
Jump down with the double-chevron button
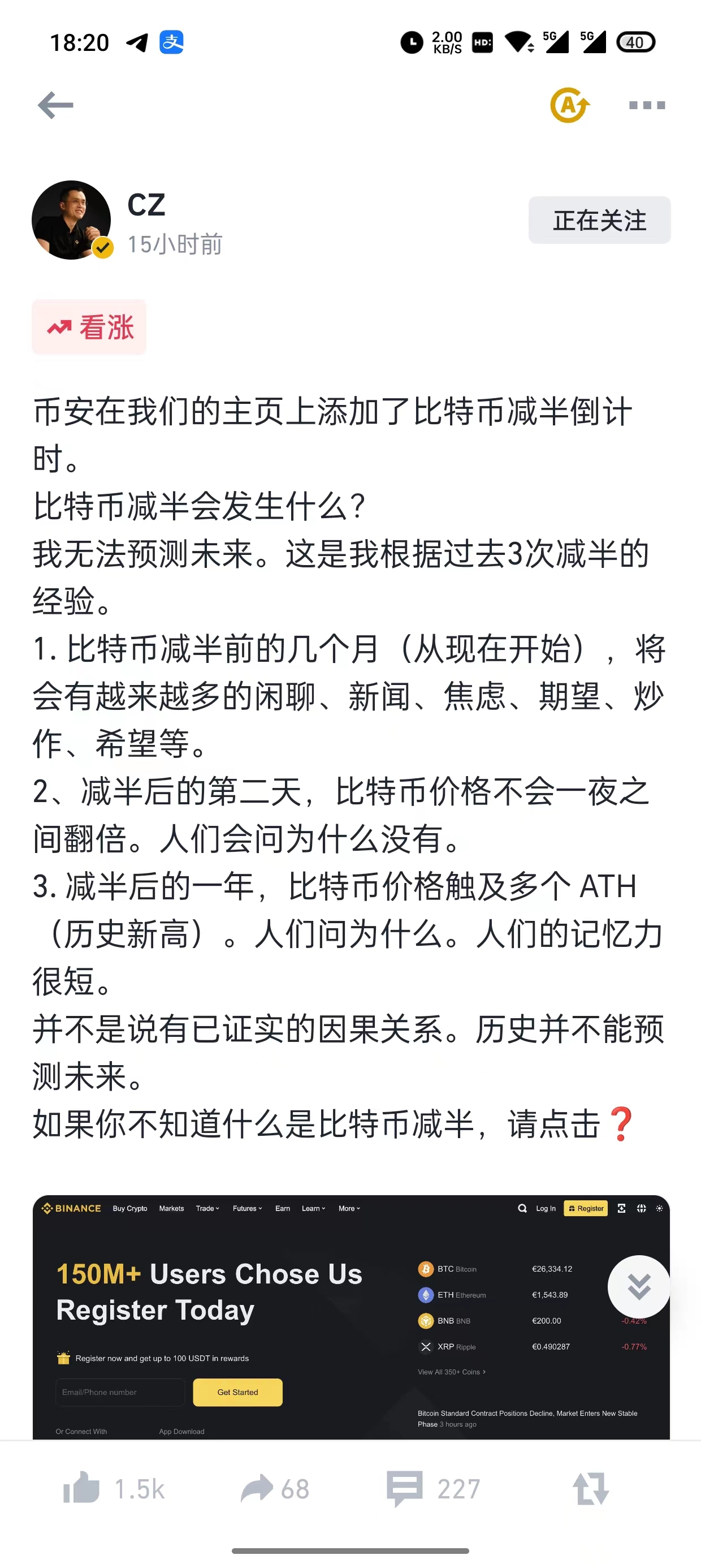pyautogui.click(x=638, y=1286)
